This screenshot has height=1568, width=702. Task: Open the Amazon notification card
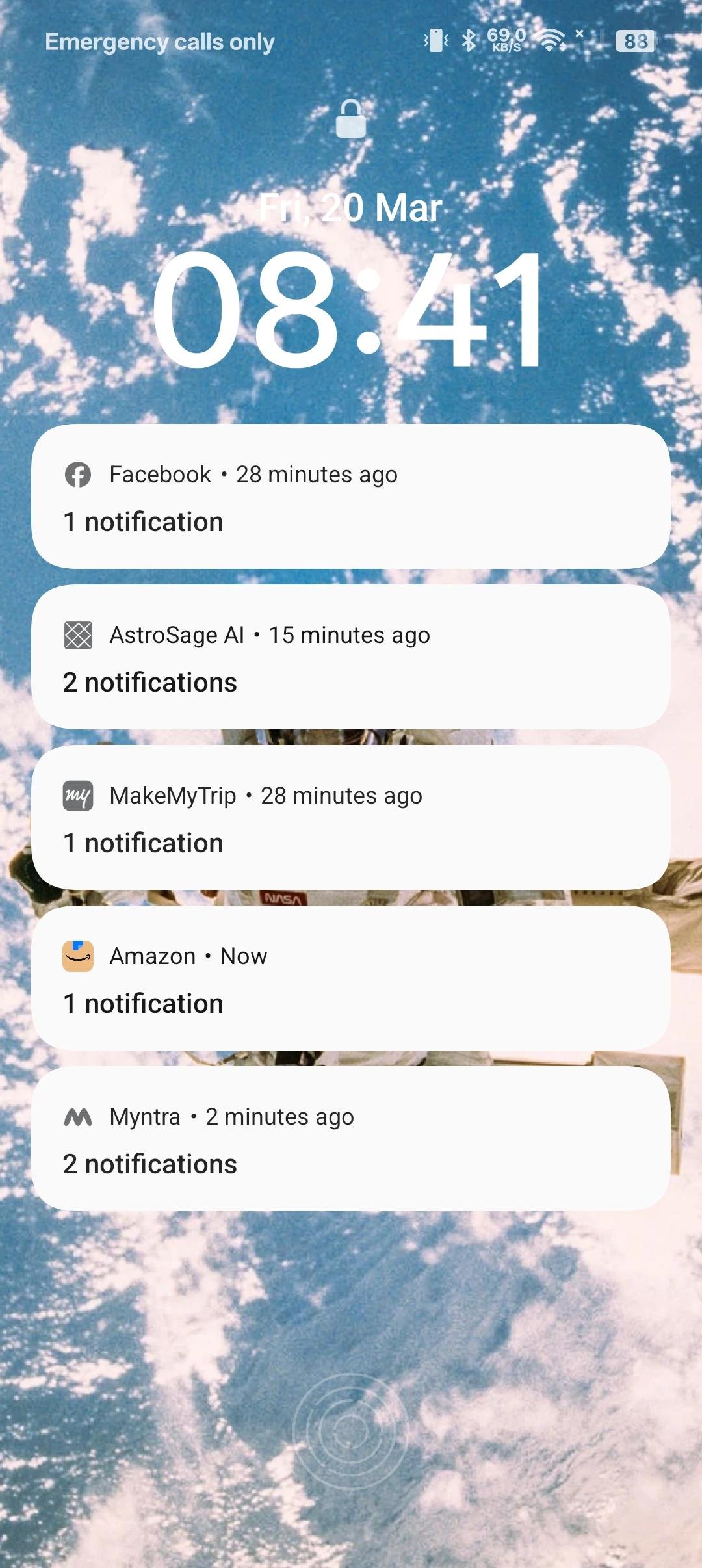[x=351, y=978]
